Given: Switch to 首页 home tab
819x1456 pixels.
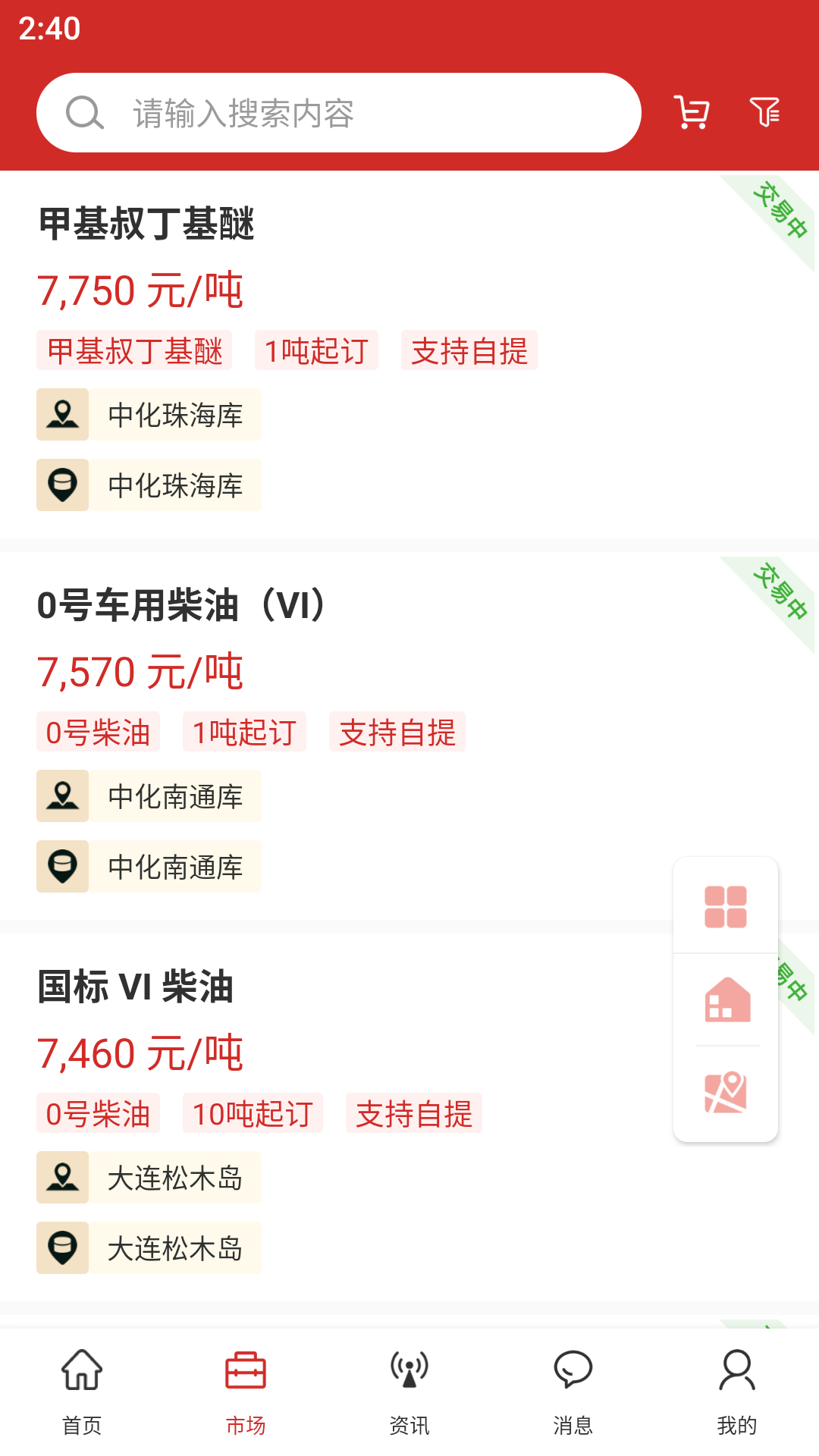Looking at the screenshot, I should 82,1392.
